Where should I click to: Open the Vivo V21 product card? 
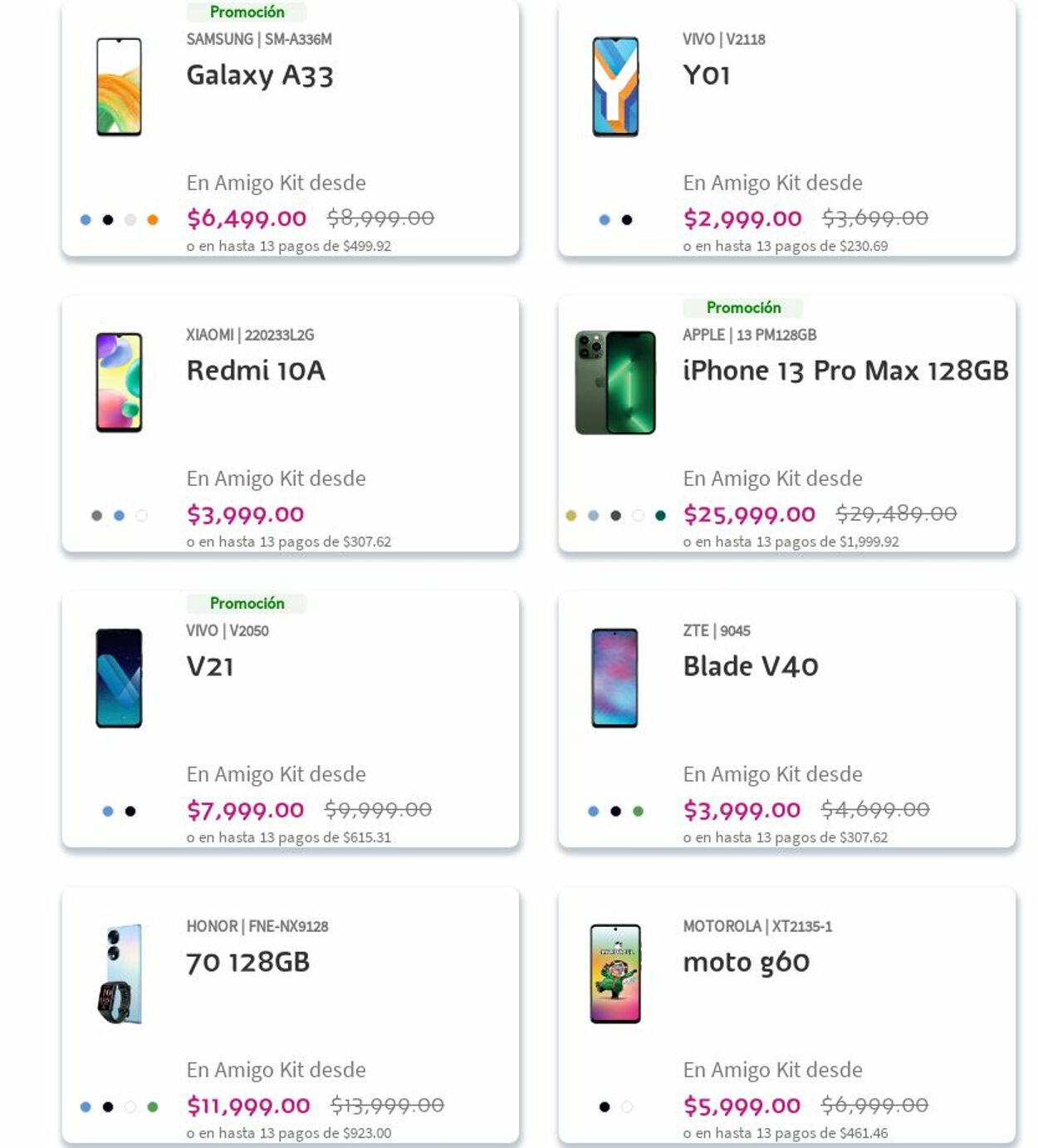click(210, 666)
